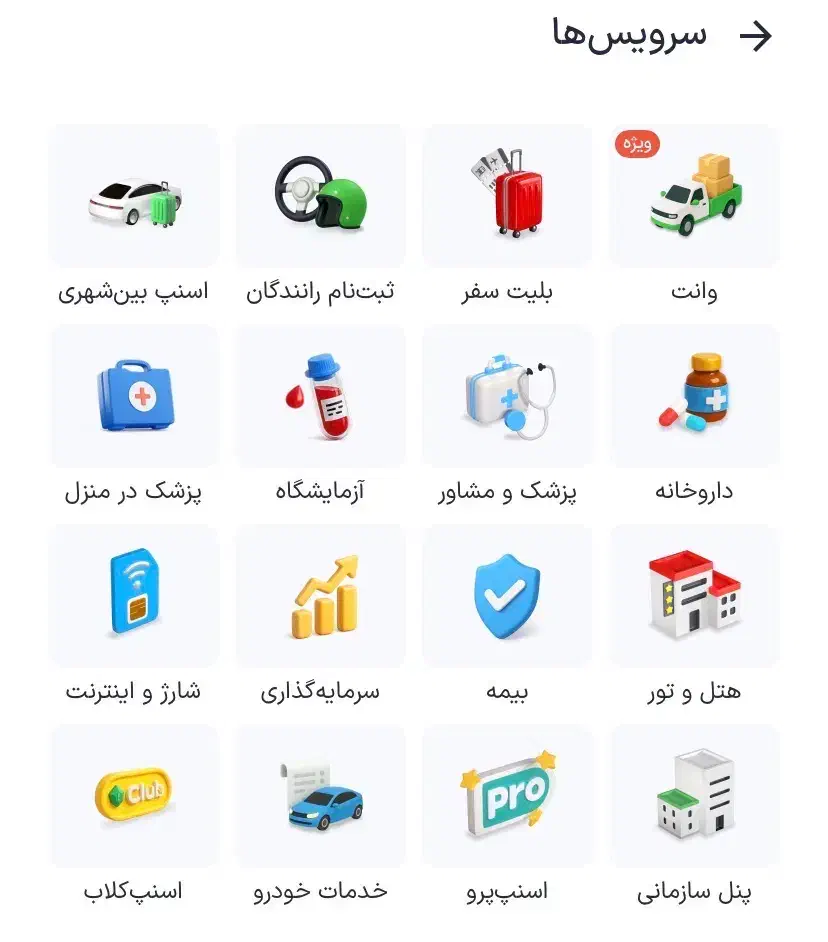Open the اسنپ‌پرو Pro service
828x942 pixels.
(507, 795)
